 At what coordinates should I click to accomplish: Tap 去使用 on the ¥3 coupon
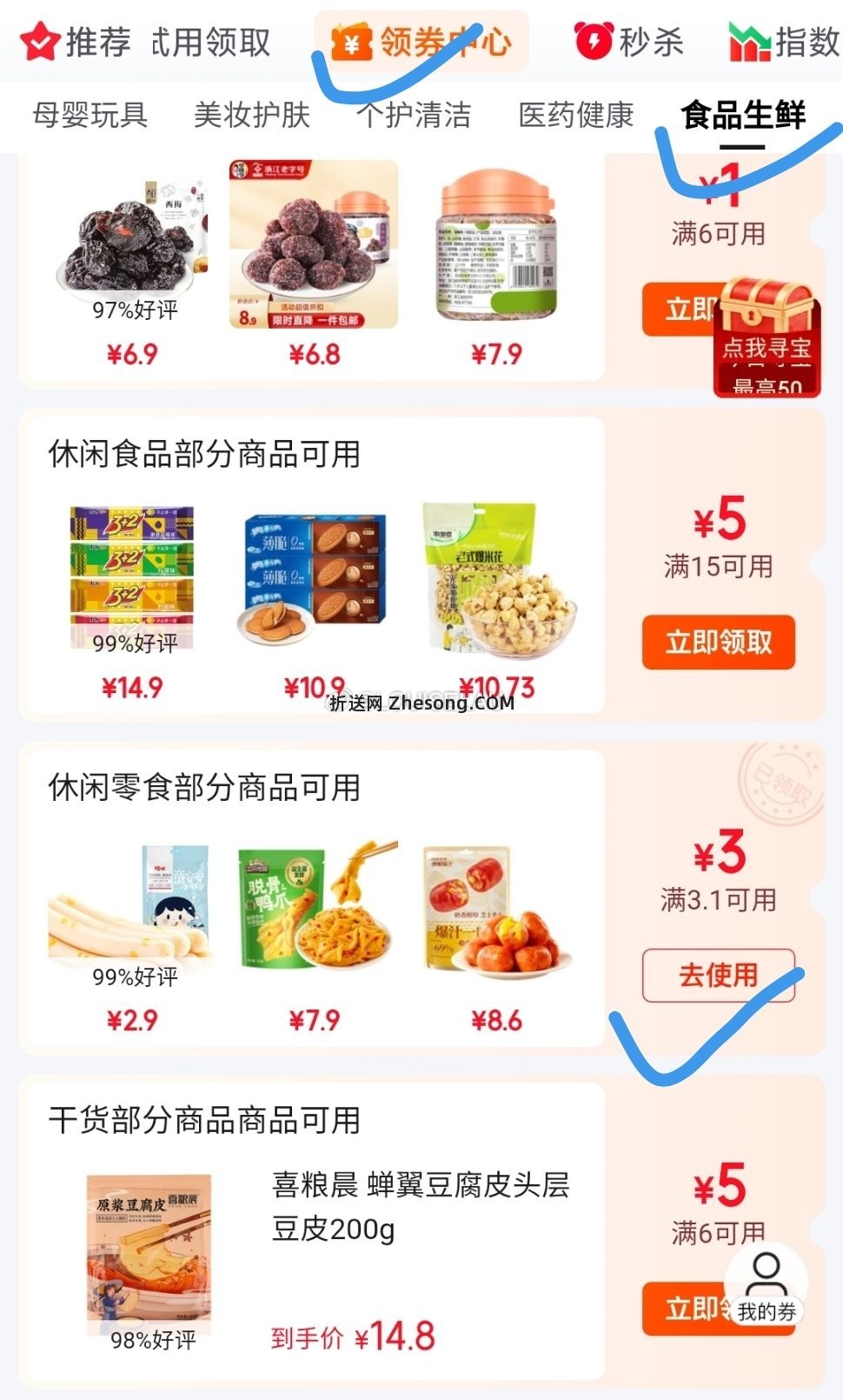tap(718, 977)
